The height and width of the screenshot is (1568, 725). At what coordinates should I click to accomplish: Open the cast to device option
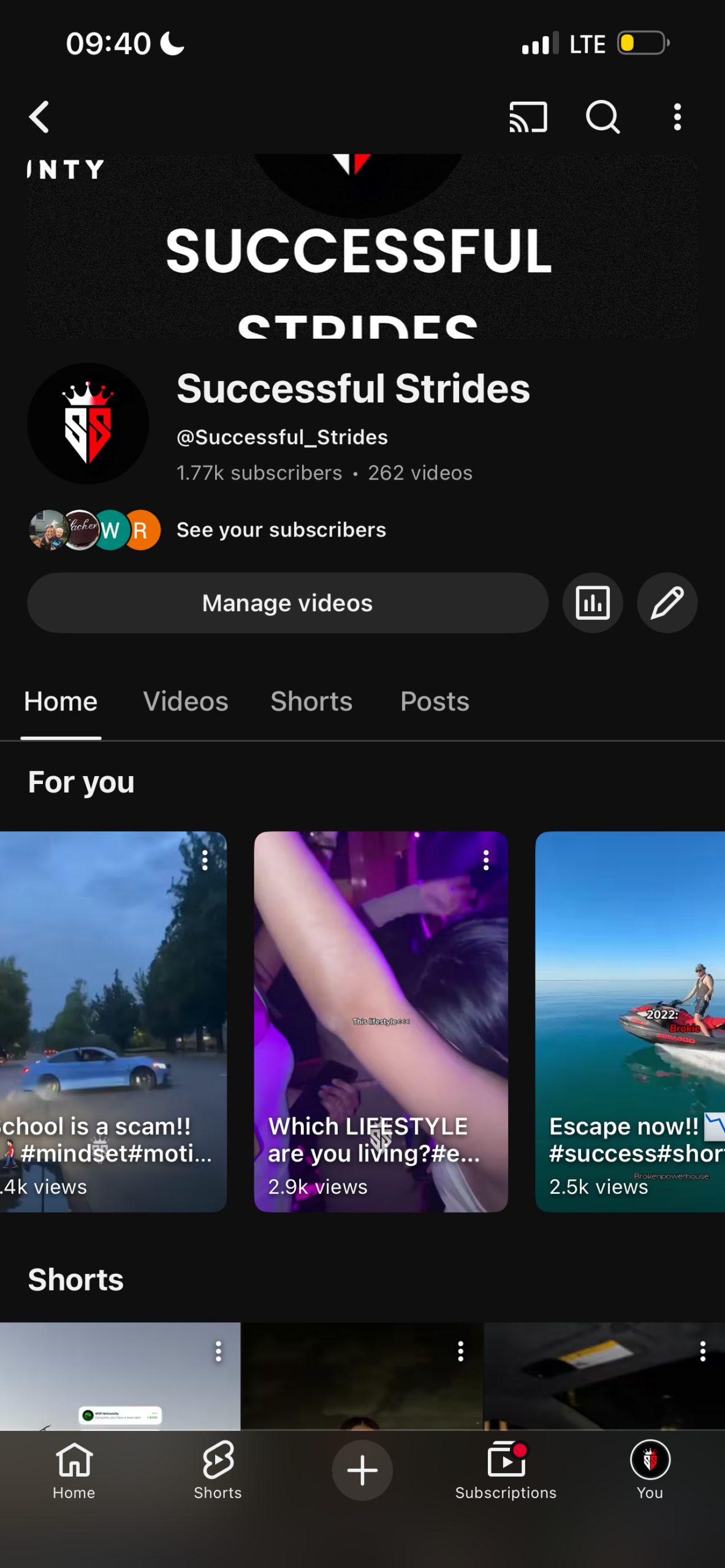tap(528, 117)
